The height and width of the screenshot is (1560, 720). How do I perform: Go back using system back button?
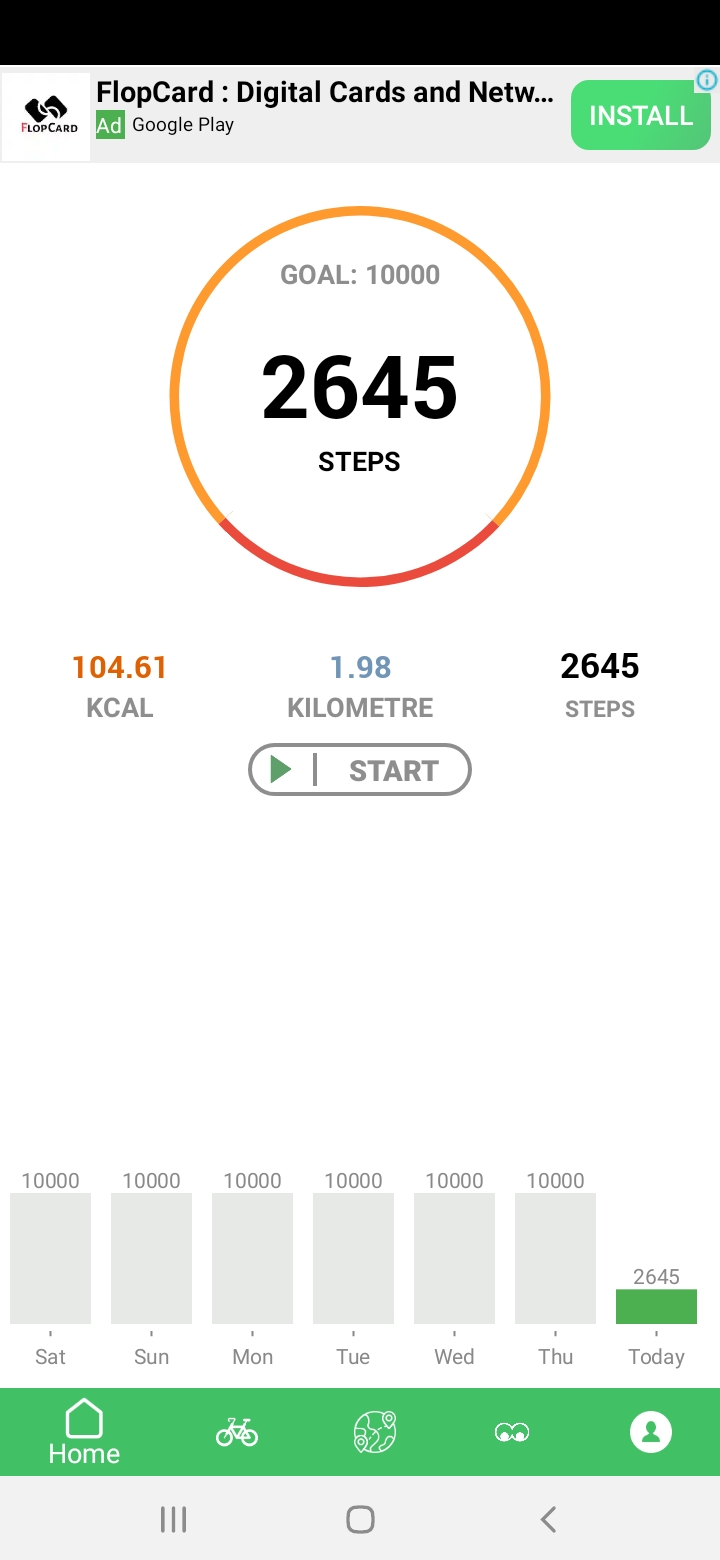pyautogui.click(x=548, y=1520)
